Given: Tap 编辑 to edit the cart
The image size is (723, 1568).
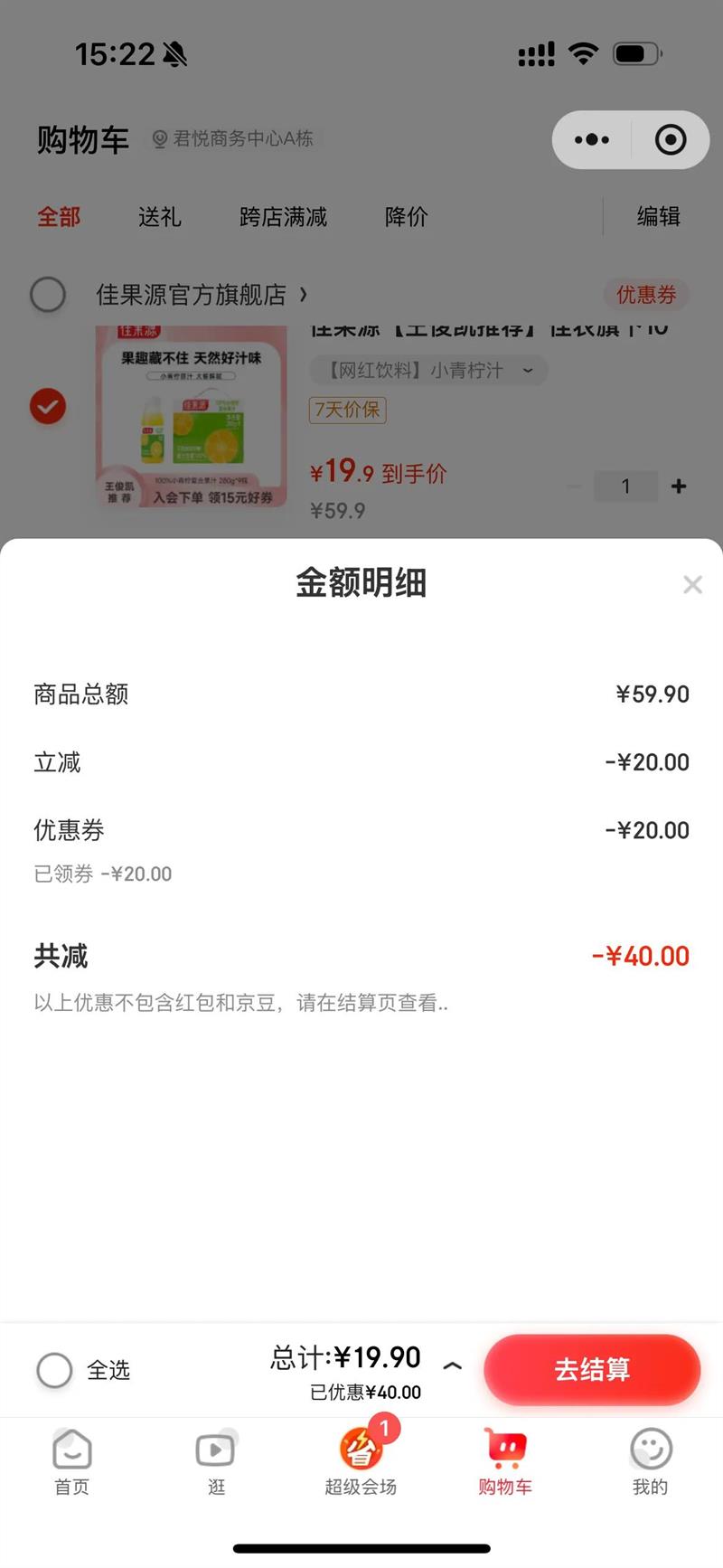Looking at the screenshot, I should coord(658,217).
